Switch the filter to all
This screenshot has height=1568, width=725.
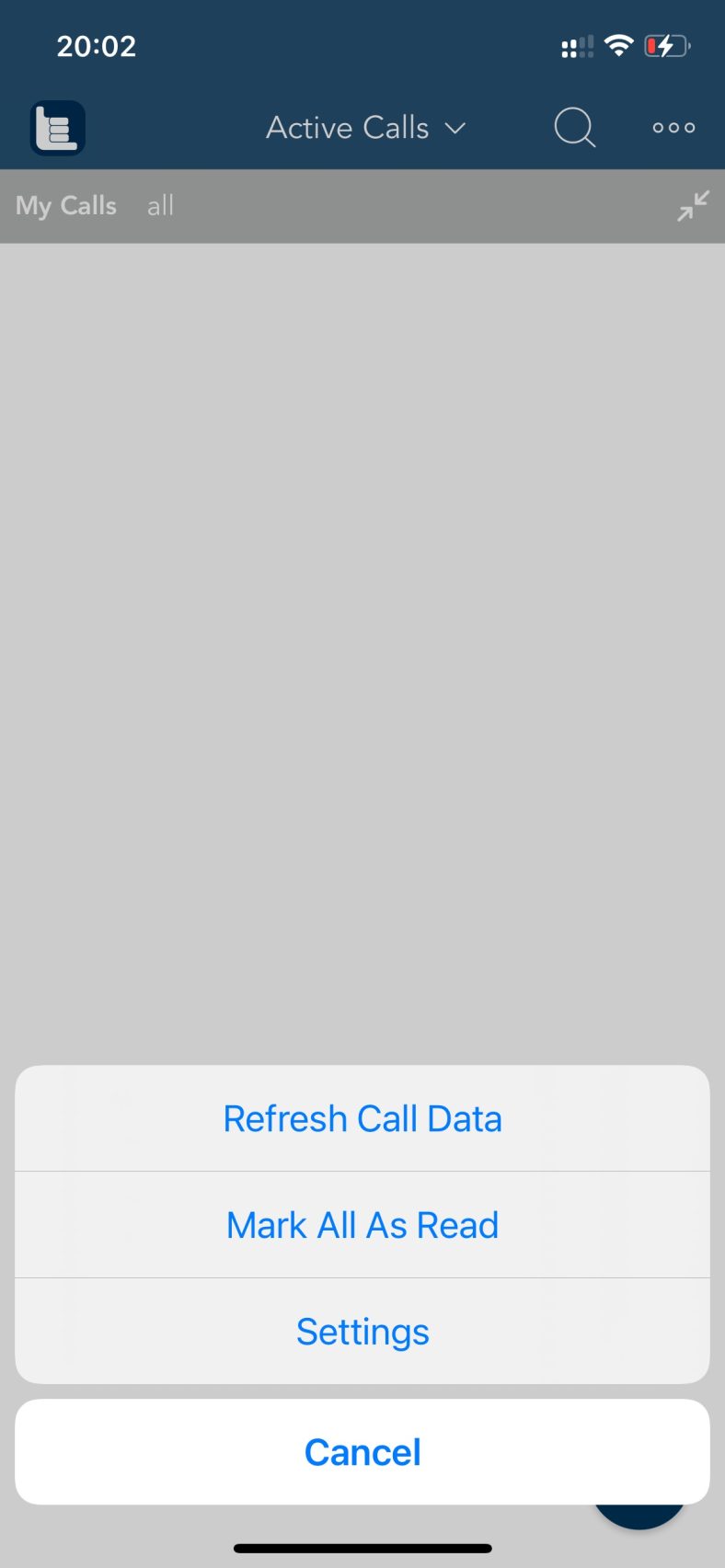pyautogui.click(x=160, y=206)
